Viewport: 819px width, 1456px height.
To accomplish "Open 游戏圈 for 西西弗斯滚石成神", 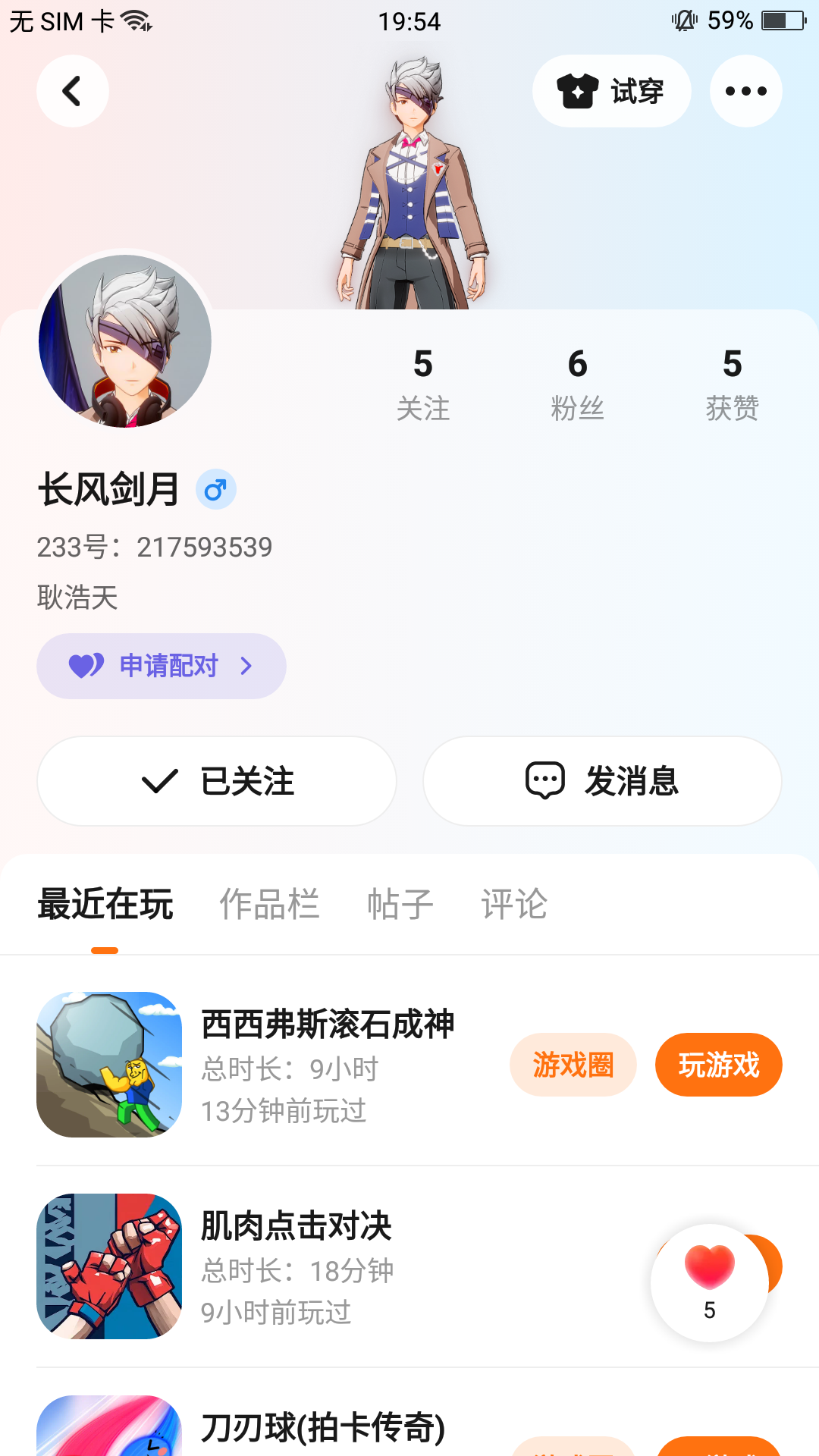I will 573,1065.
